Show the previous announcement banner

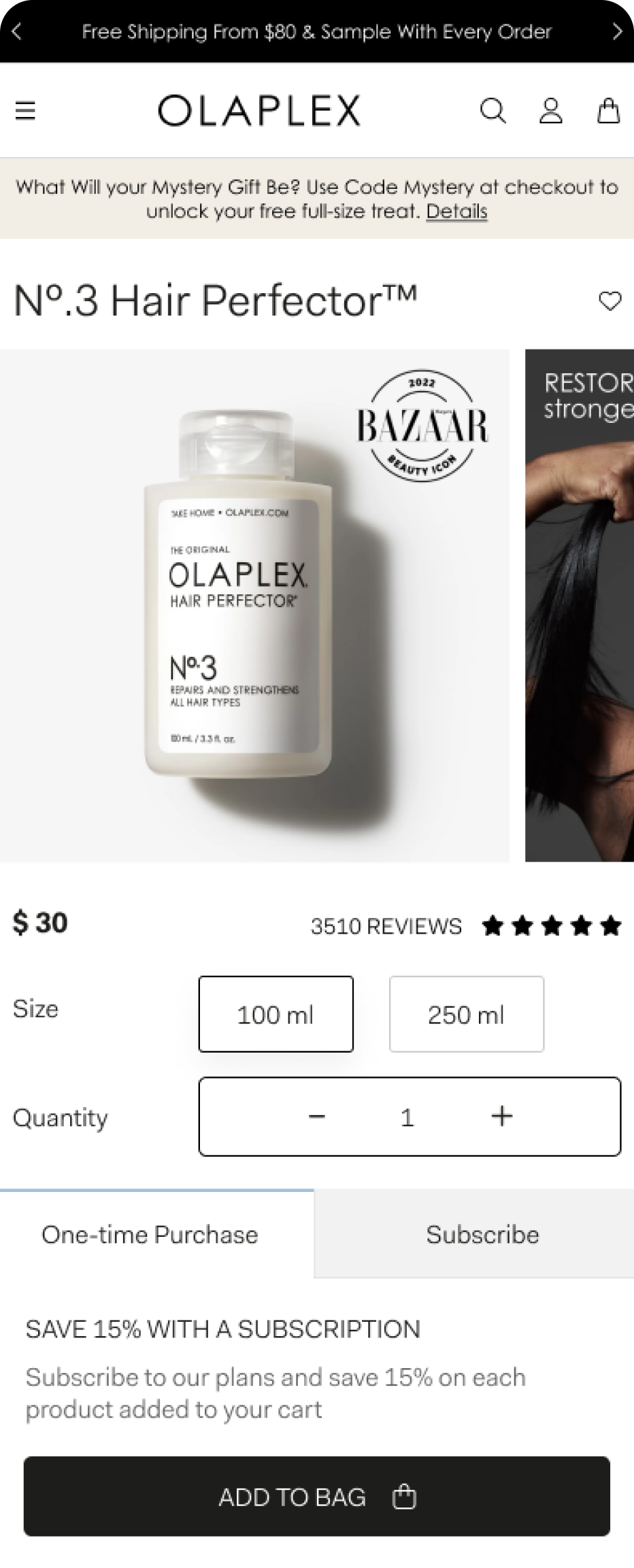coord(17,31)
